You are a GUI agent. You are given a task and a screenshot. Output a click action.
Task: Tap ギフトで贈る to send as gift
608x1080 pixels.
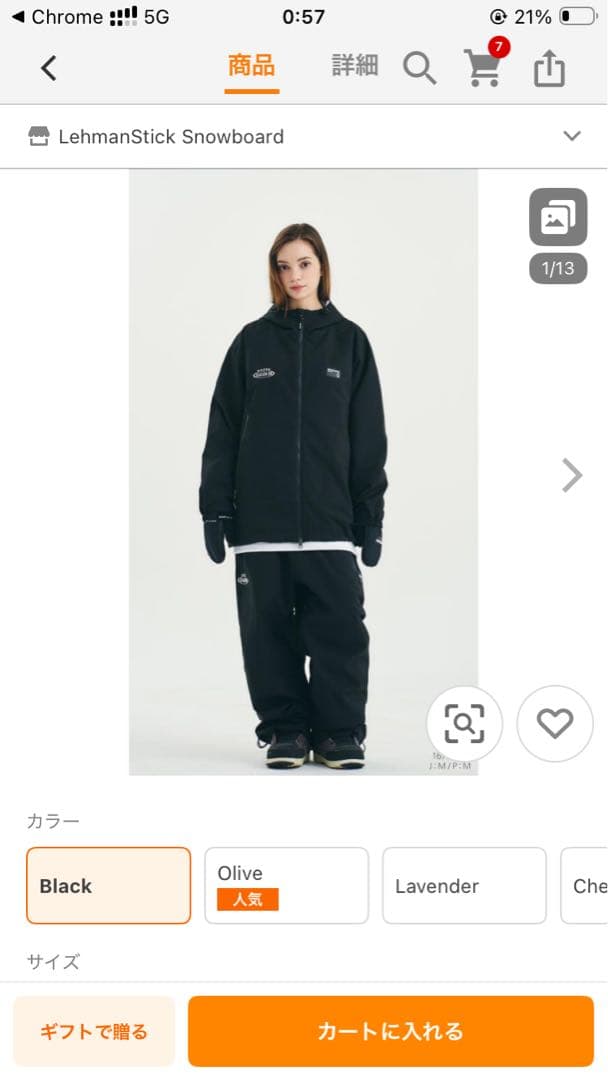click(x=94, y=1031)
